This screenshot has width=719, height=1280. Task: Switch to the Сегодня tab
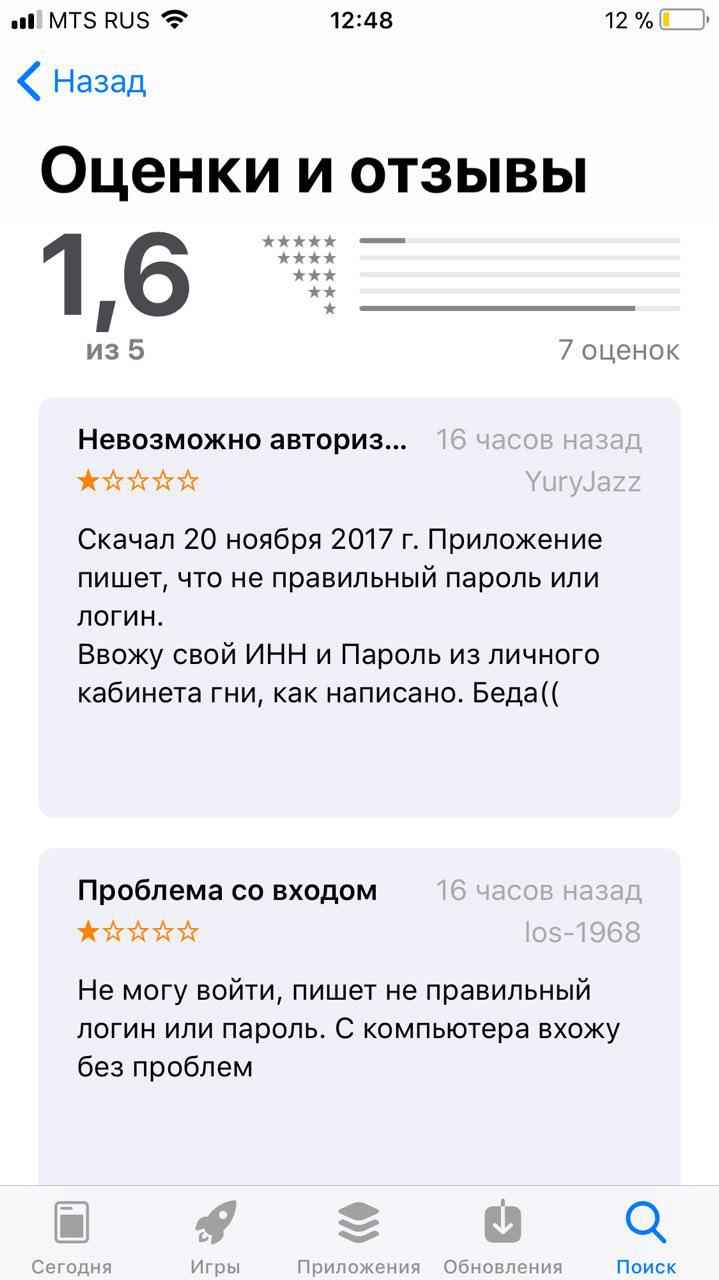[x=72, y=1238]
